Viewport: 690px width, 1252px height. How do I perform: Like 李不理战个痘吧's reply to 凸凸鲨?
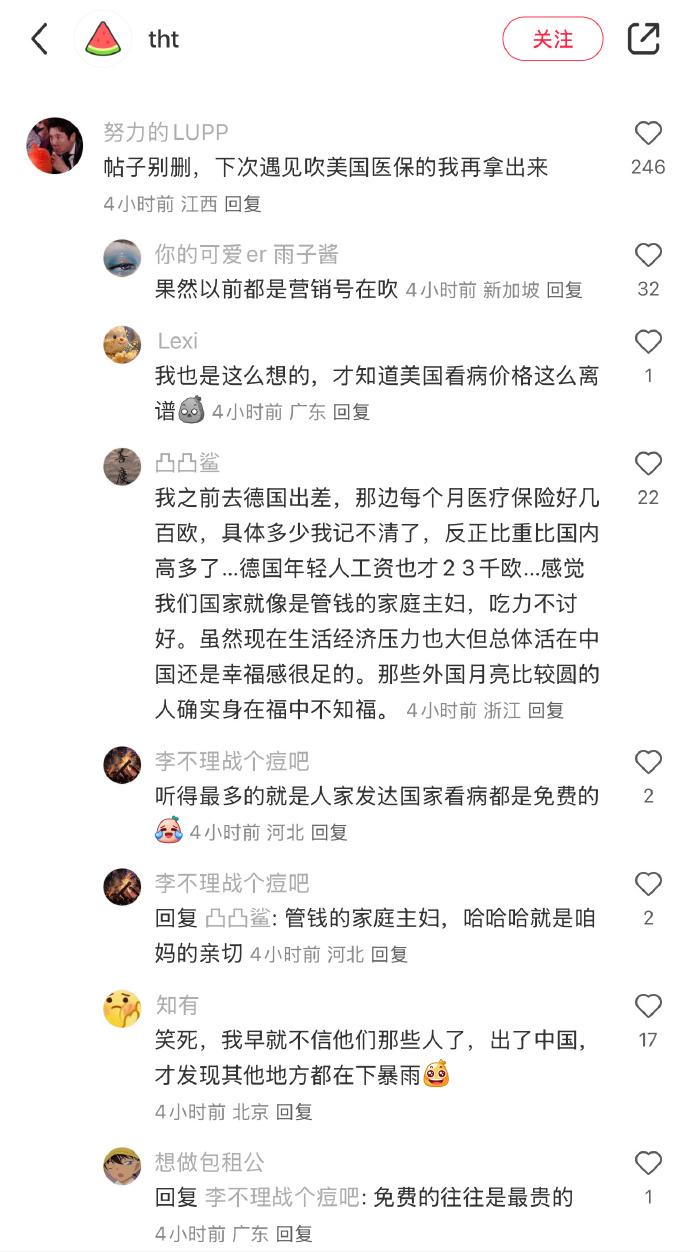click(648, 884)
